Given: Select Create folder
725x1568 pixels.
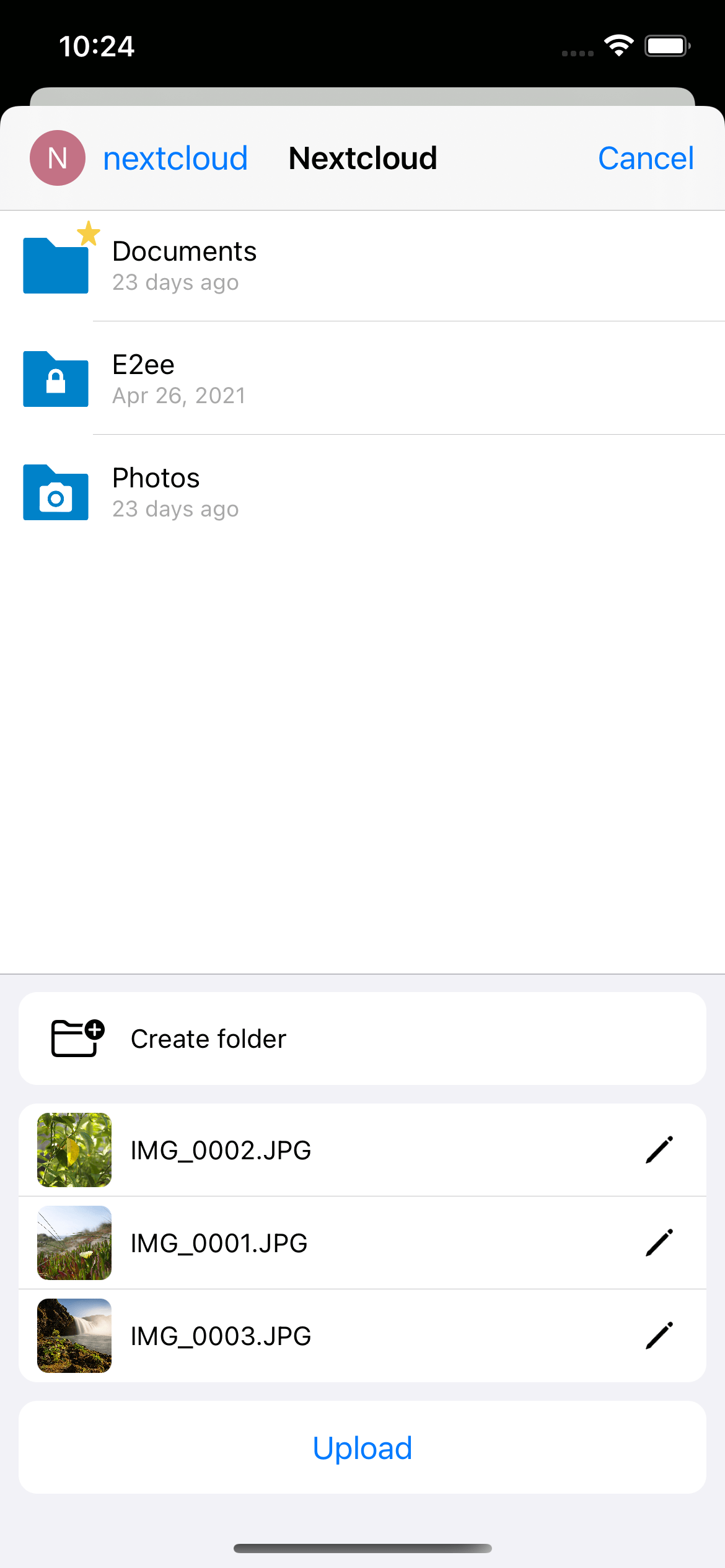Looking at the screenshot, I should click(362, 1039).
